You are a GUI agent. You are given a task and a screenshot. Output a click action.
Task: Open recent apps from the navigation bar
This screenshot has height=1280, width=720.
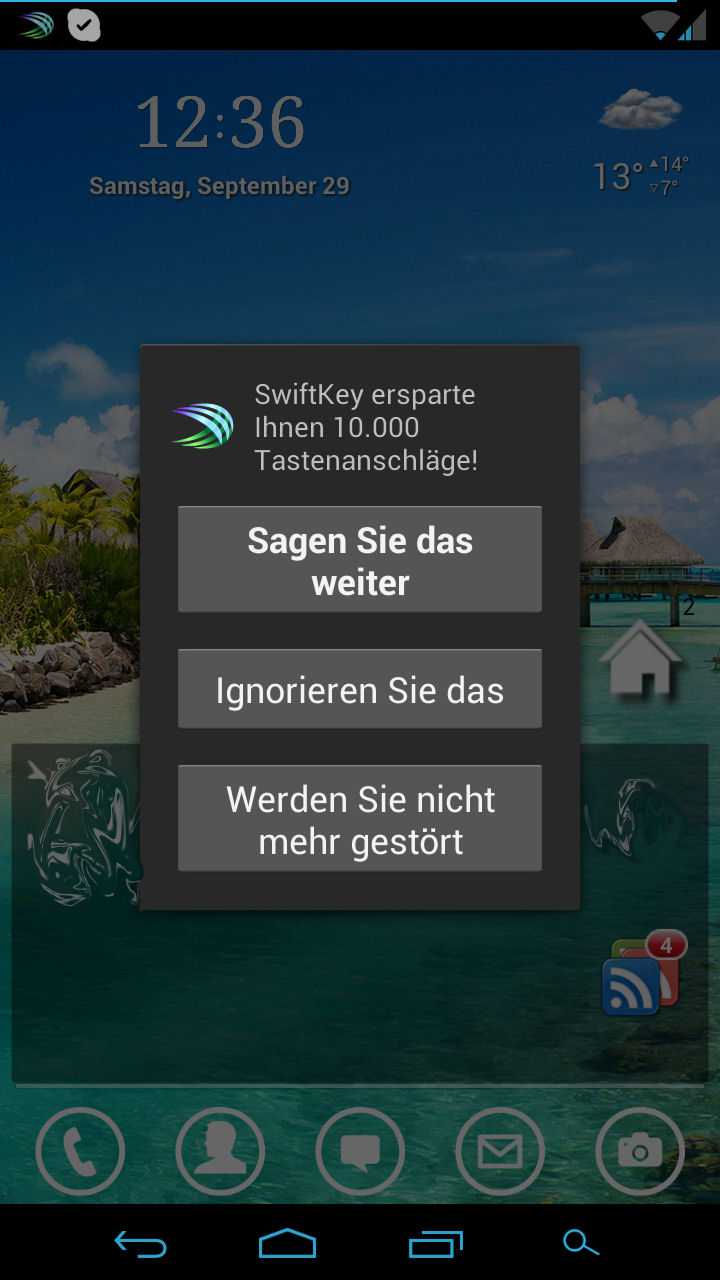pos(435,1243)
